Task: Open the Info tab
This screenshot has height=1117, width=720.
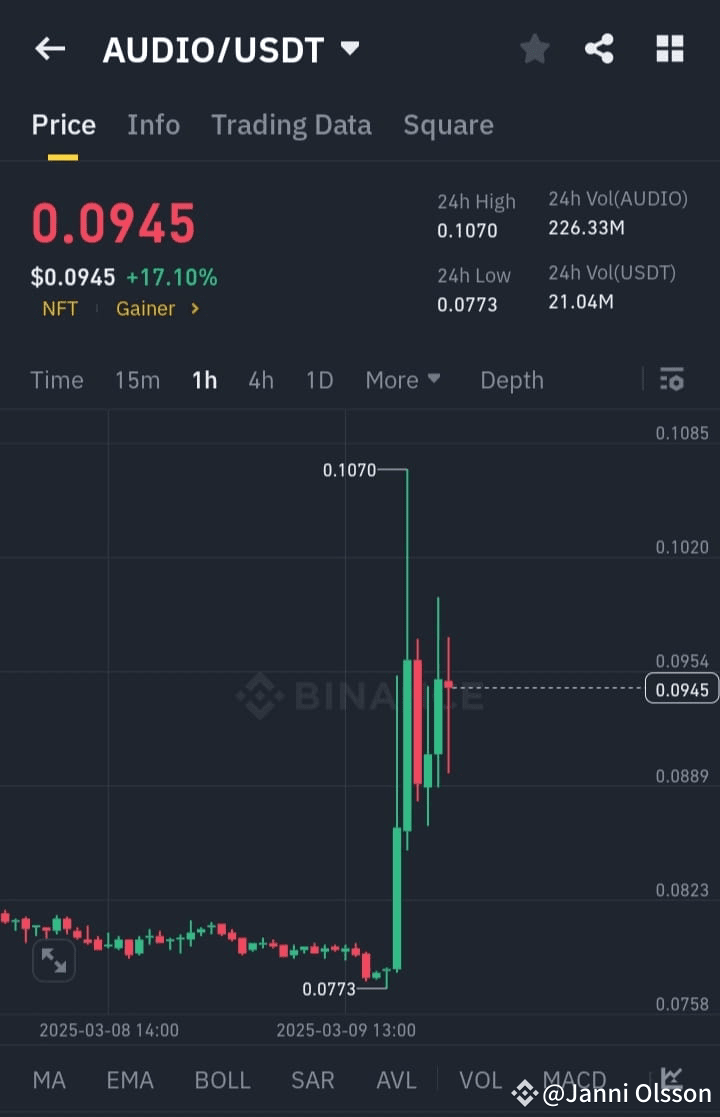Action: tap(153, 125)
